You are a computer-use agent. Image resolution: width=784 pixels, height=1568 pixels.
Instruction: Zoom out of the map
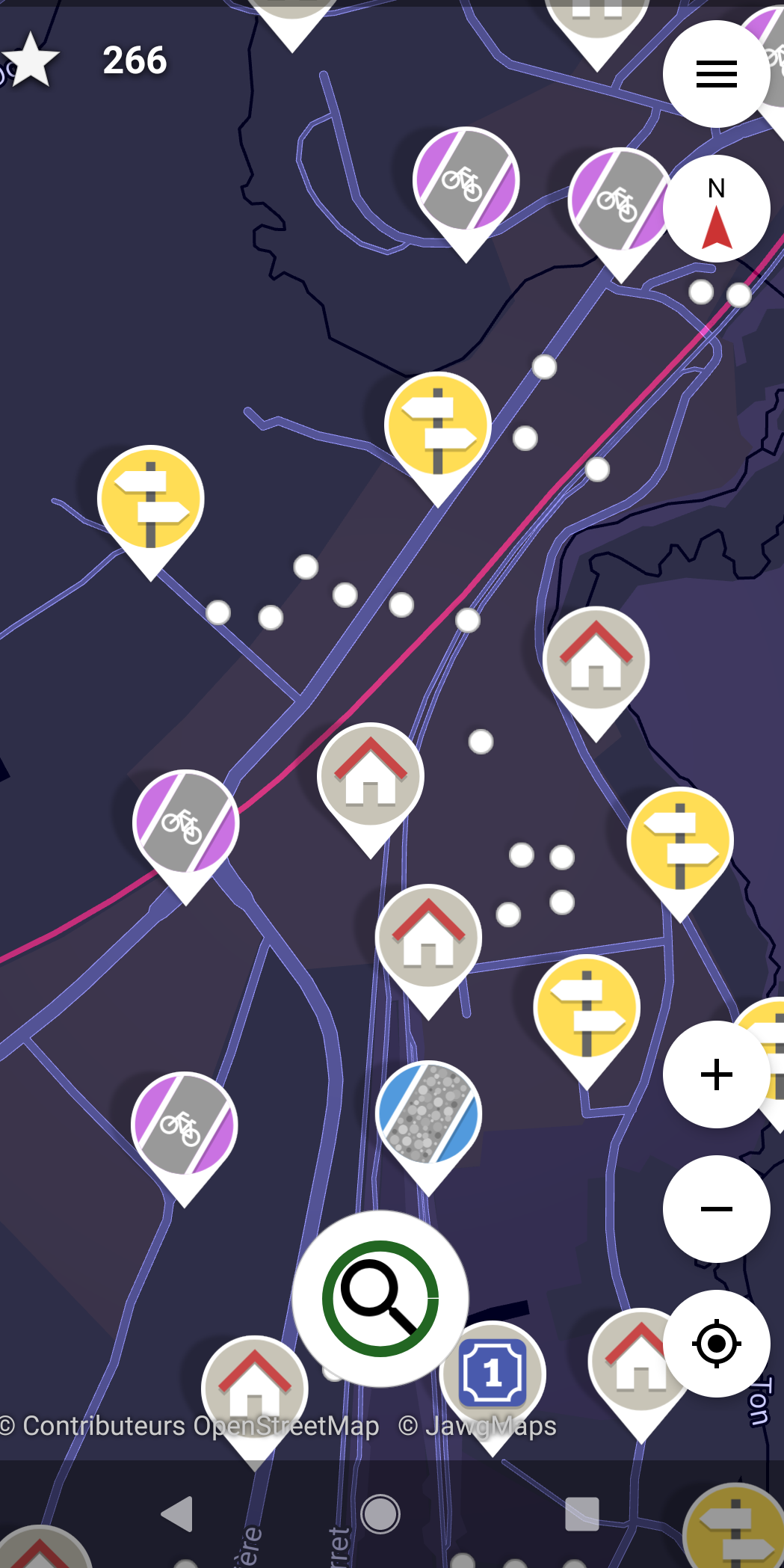716,1209
